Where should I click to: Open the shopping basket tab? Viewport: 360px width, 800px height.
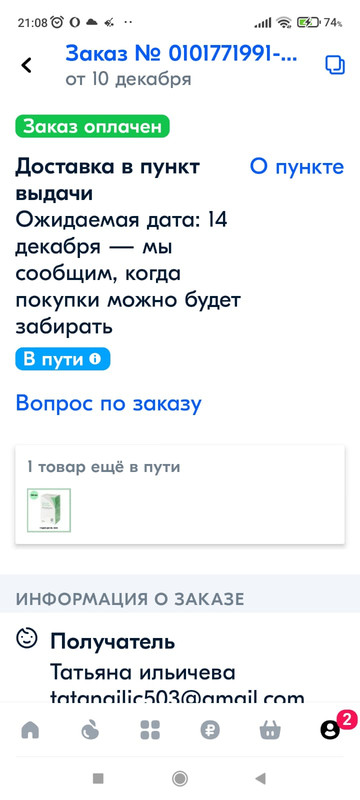pos(270,731)
